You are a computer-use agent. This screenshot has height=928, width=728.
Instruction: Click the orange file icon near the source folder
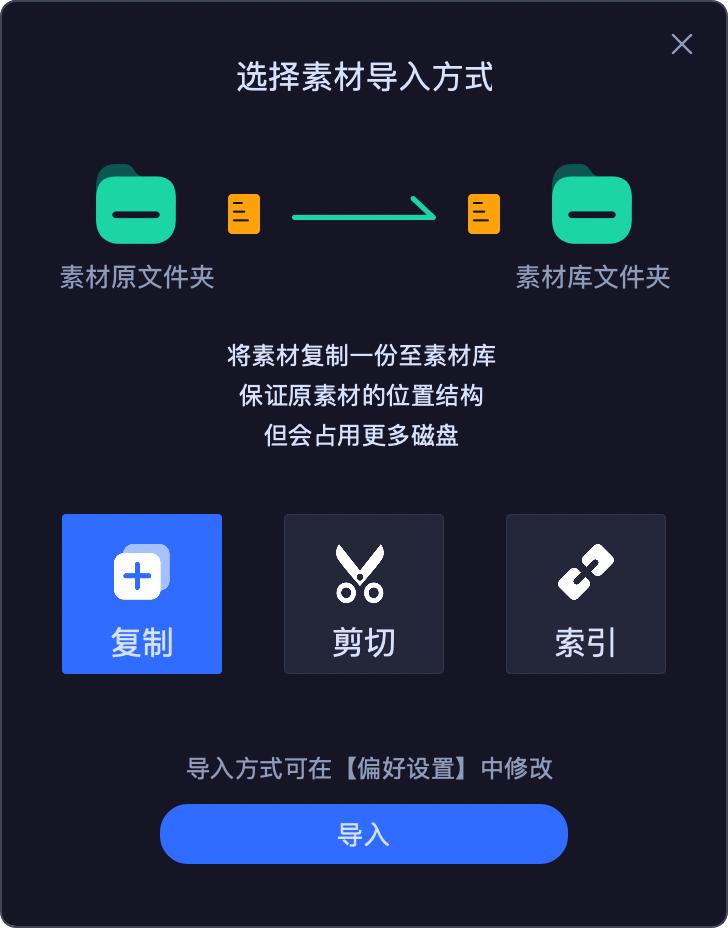[243, 213]
